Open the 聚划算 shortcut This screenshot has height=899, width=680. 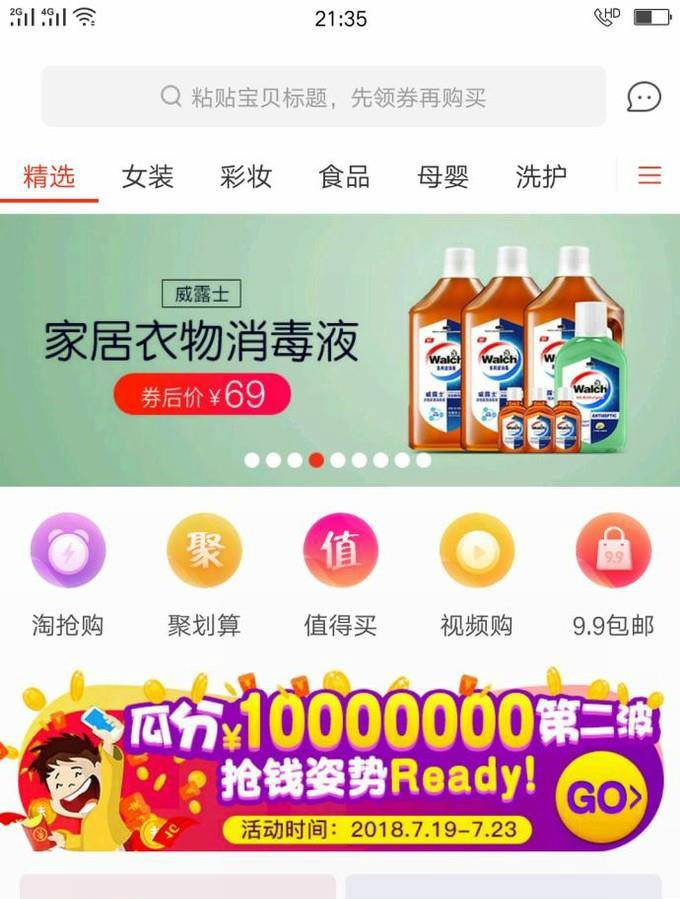pyautogui.click(x=204, y=575)
